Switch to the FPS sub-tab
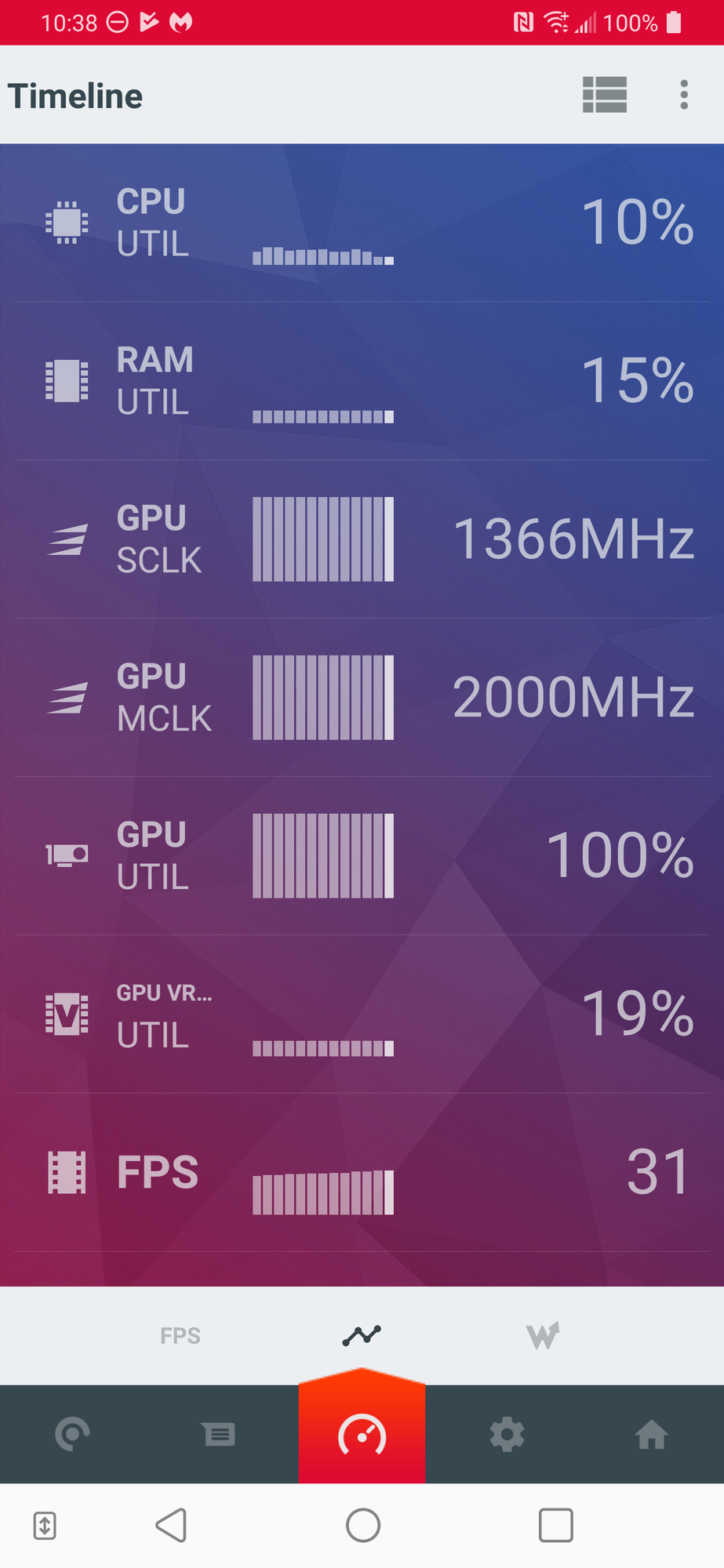The image size is (724, 1568). click(180, 1335)
